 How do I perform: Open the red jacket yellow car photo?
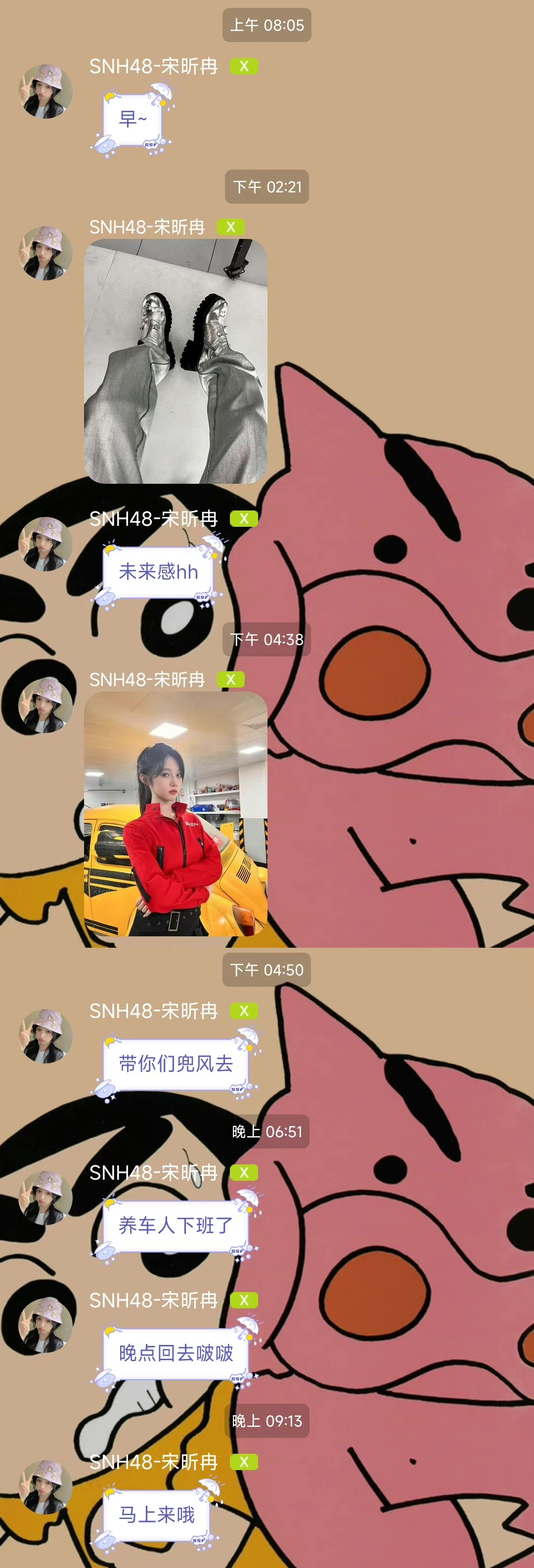175,813
